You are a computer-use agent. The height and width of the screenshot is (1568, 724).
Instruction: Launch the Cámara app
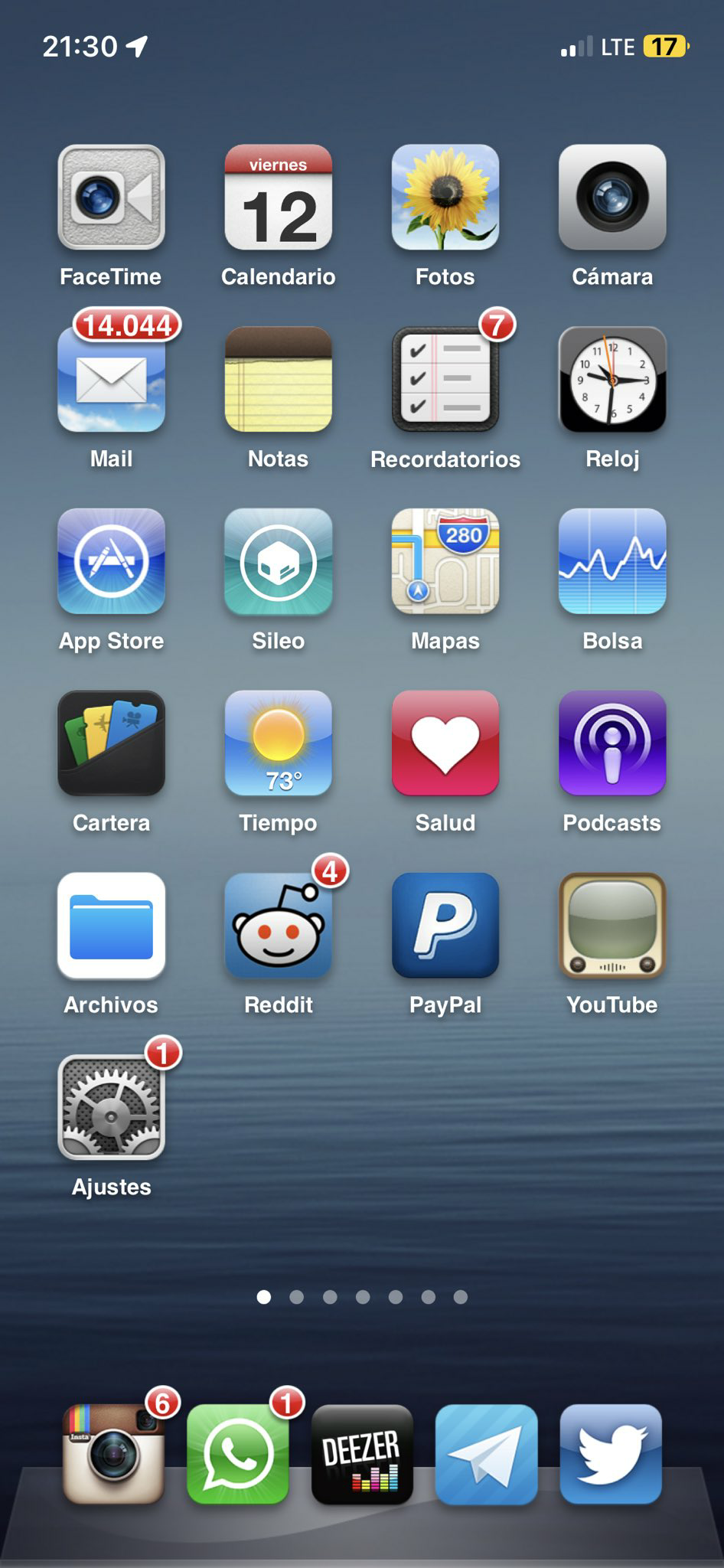[611, 198]
